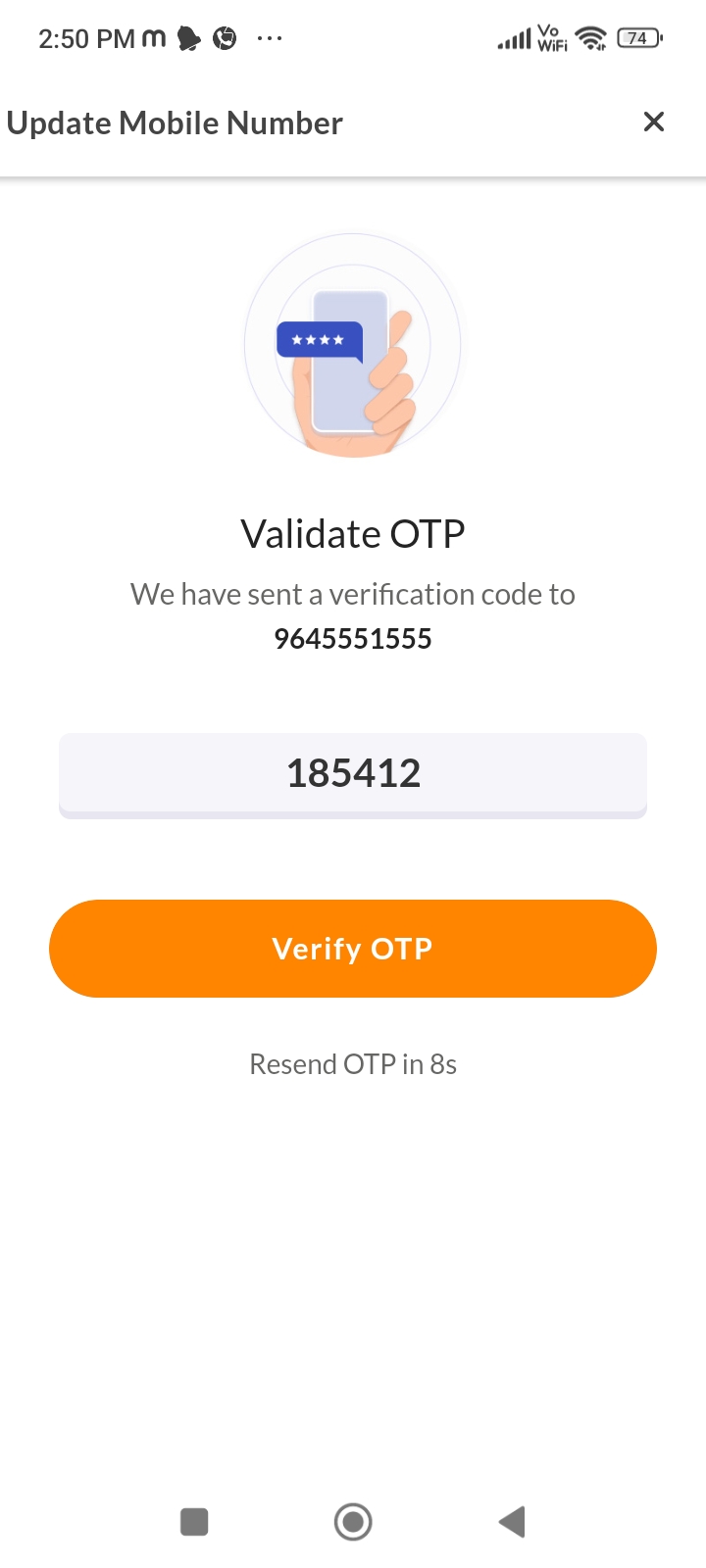Tap the OTP code input field

pos(353,773)
